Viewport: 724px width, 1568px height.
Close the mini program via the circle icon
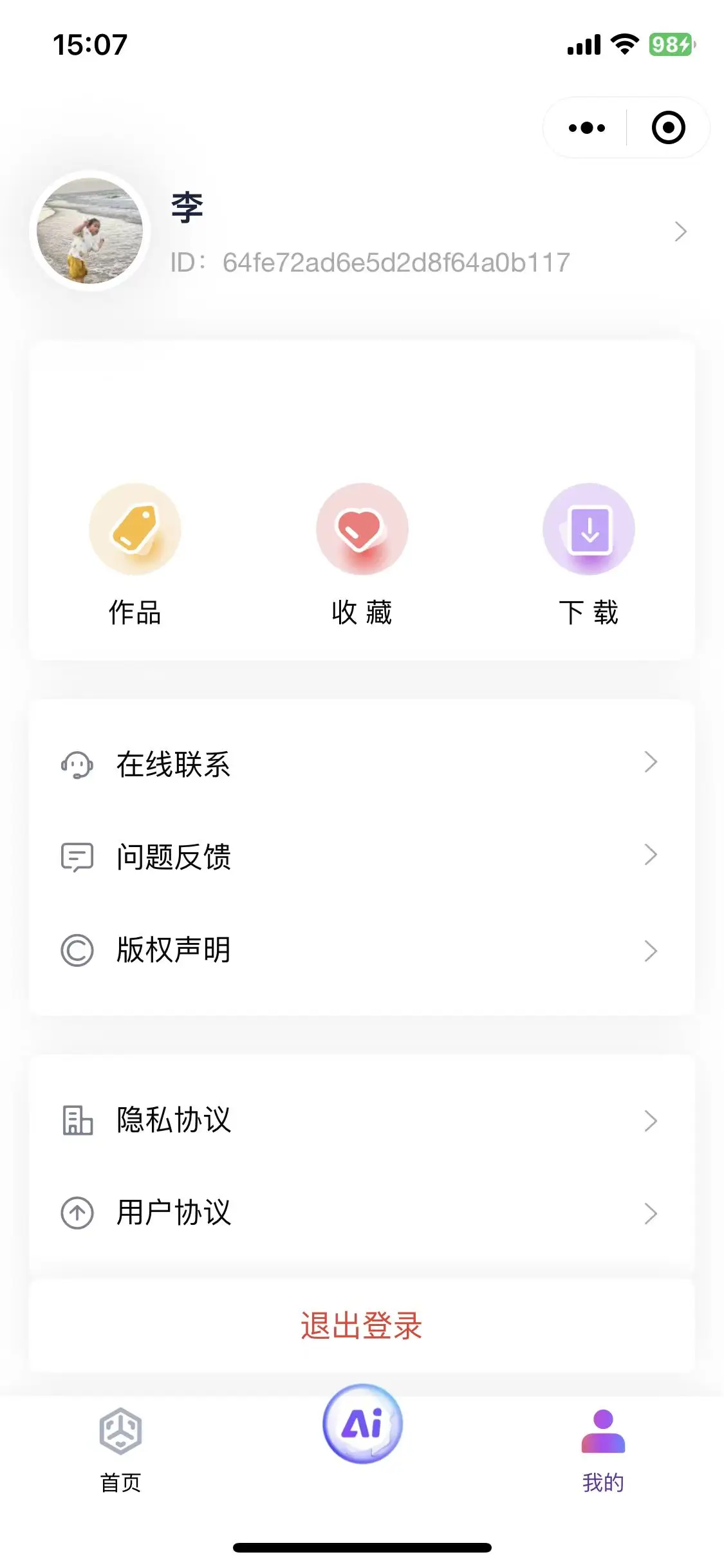668,127
